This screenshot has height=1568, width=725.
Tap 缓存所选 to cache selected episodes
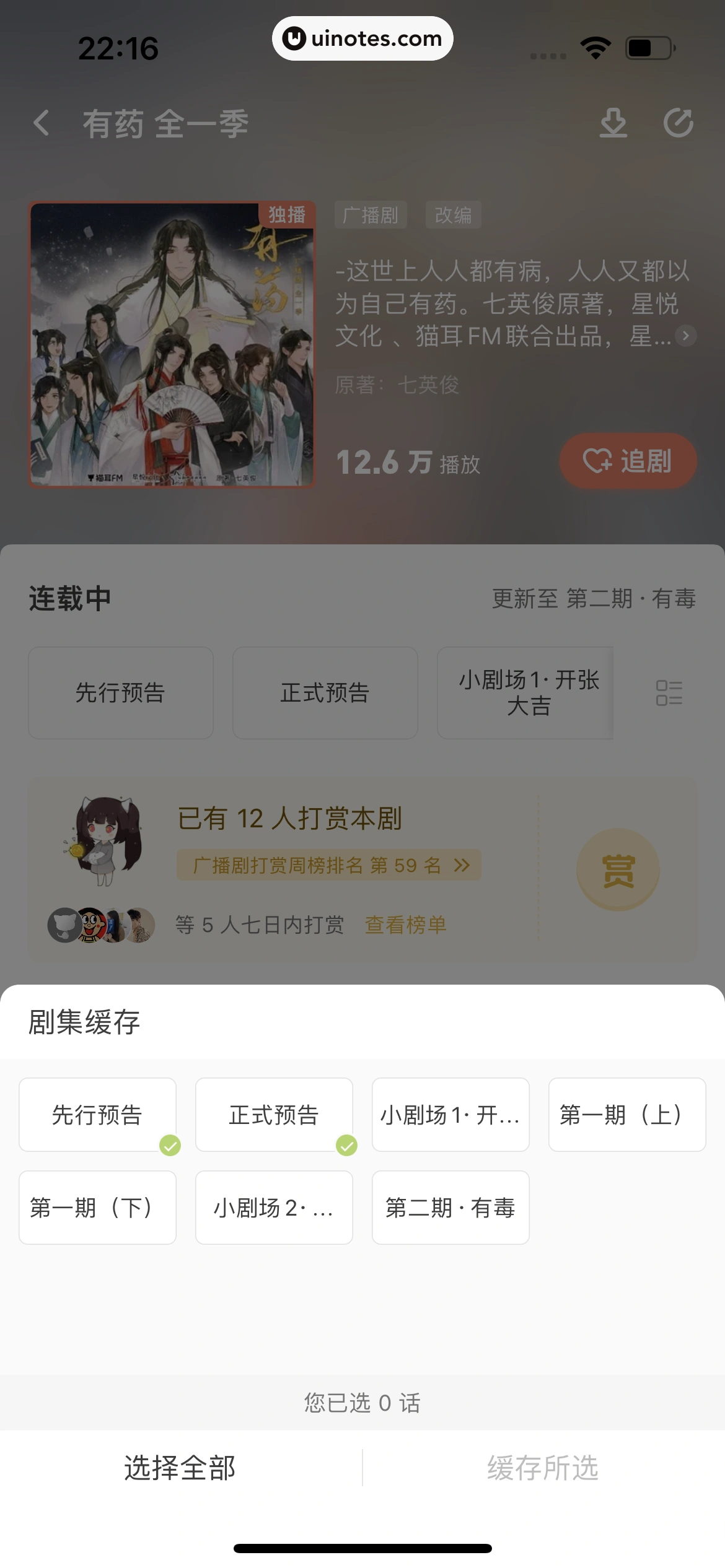click(543, 1468)
